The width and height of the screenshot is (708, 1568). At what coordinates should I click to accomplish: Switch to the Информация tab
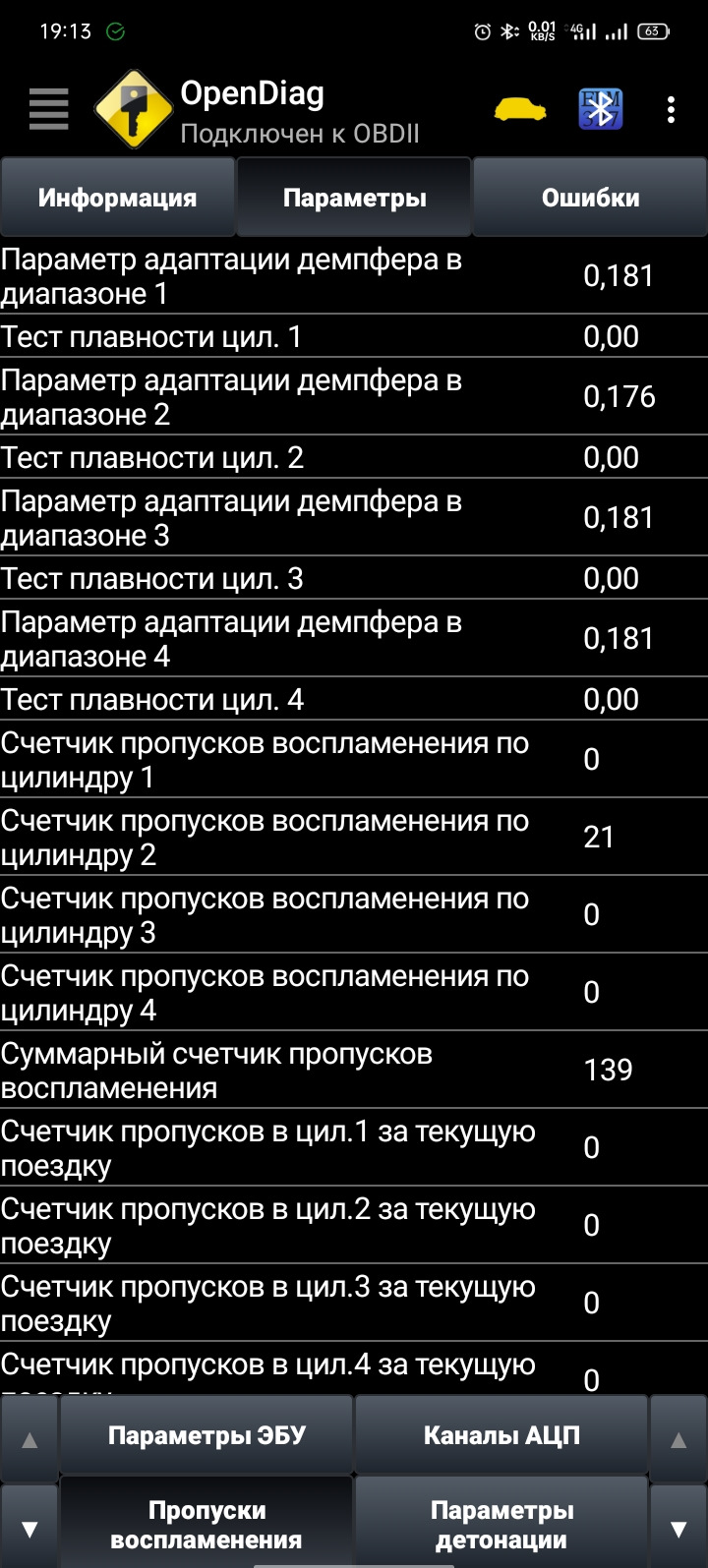click(x=117, y=198)
